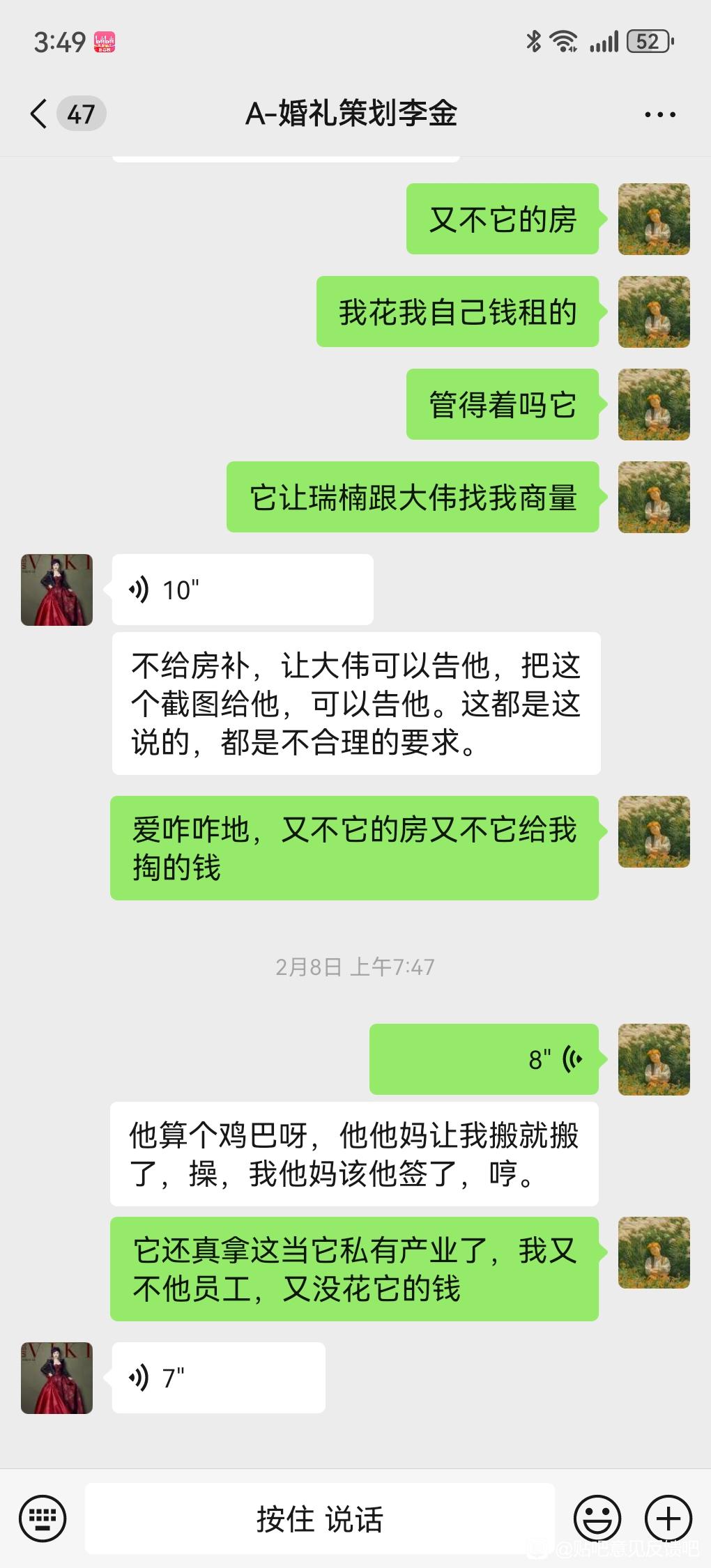The height and width of the screenshot is (1568, 711).
Task: Switch to keyboard text input
Action: tap(43, 1518)
